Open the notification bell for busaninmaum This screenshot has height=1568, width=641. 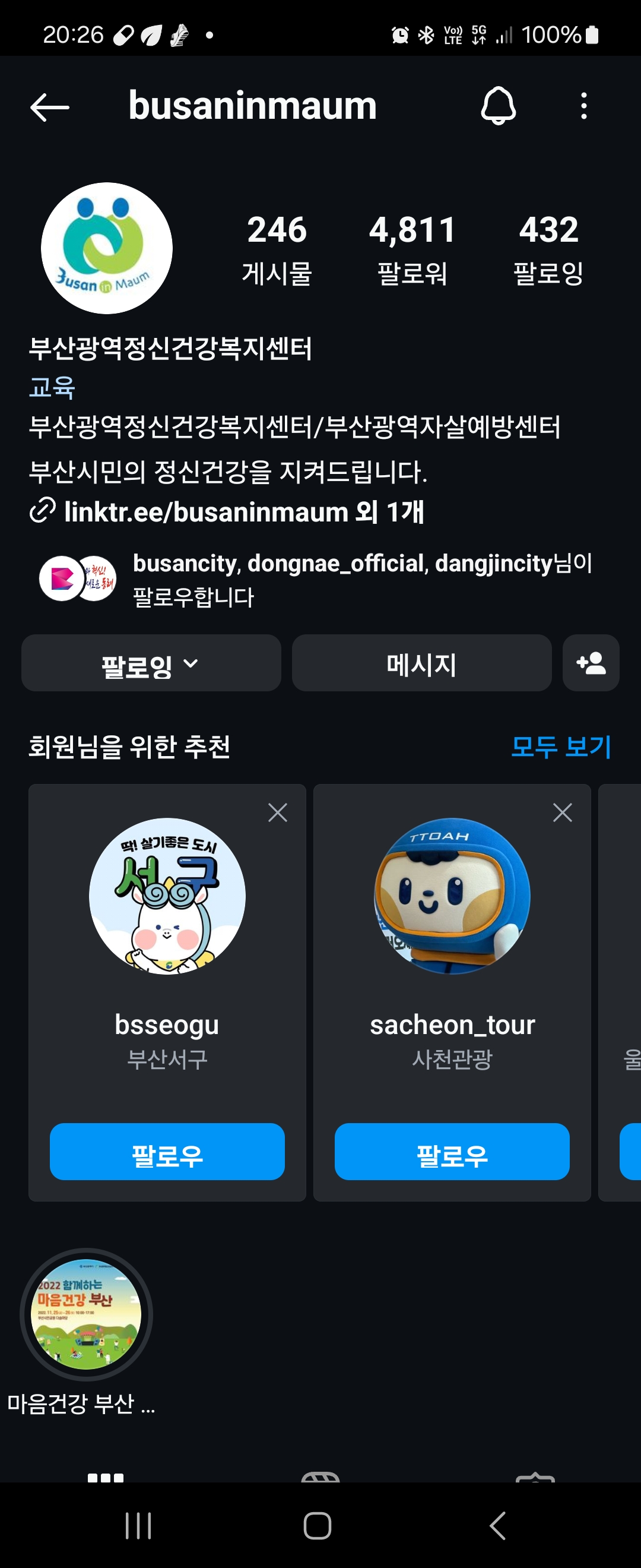tap(498, 106)
